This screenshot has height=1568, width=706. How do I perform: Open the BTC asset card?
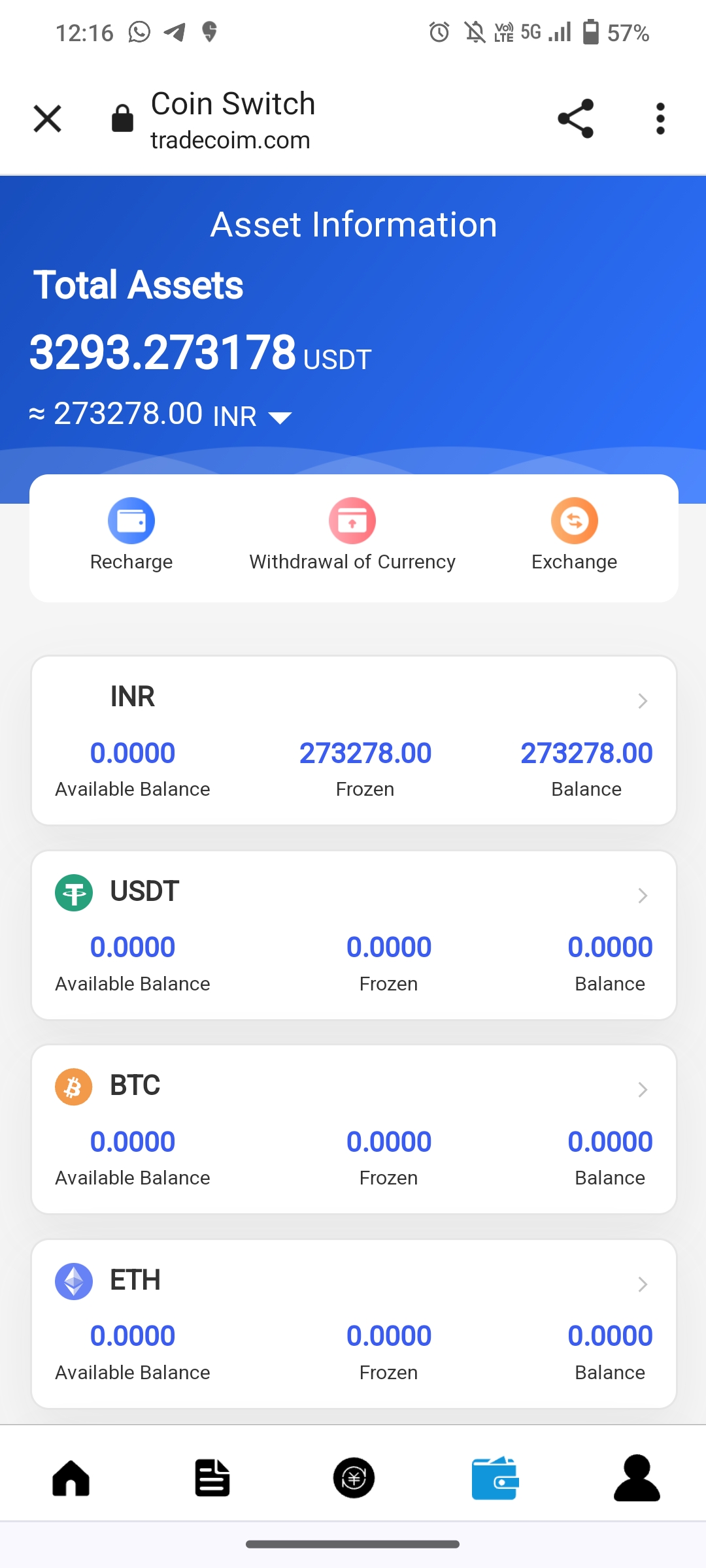click(x=354, y=1129)
